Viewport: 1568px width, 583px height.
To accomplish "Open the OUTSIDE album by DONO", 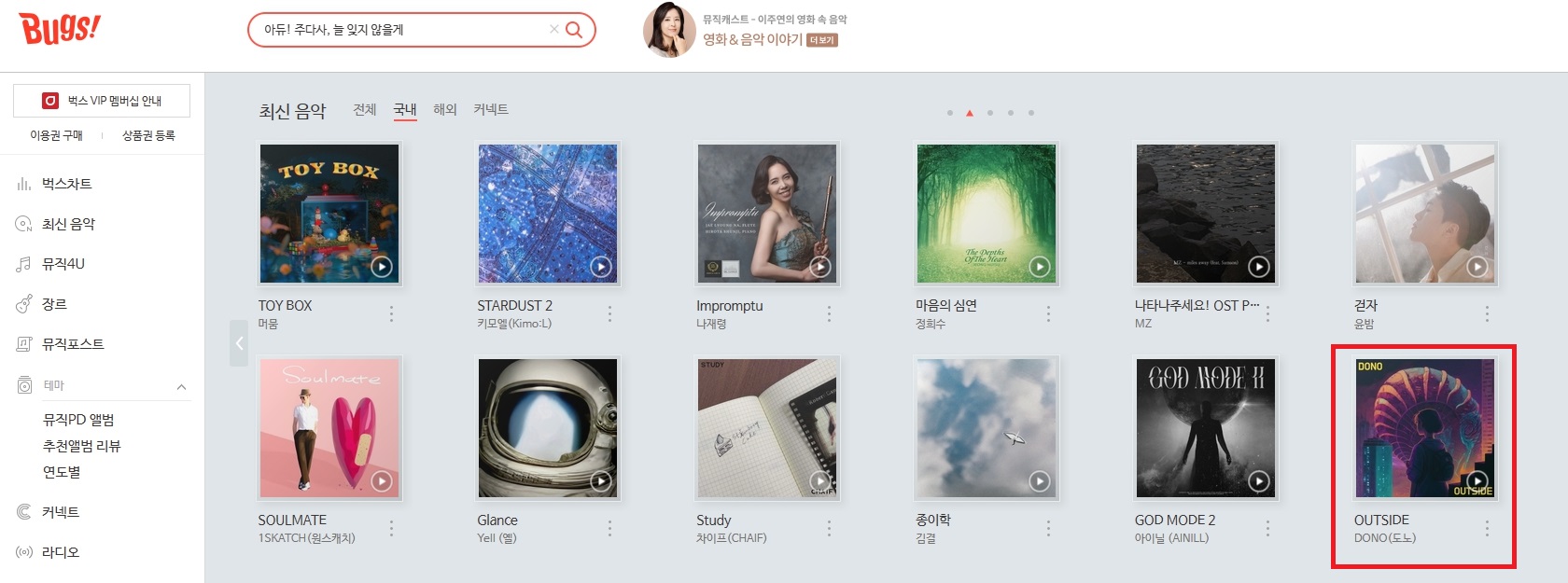I will [x=1424, y=428].
